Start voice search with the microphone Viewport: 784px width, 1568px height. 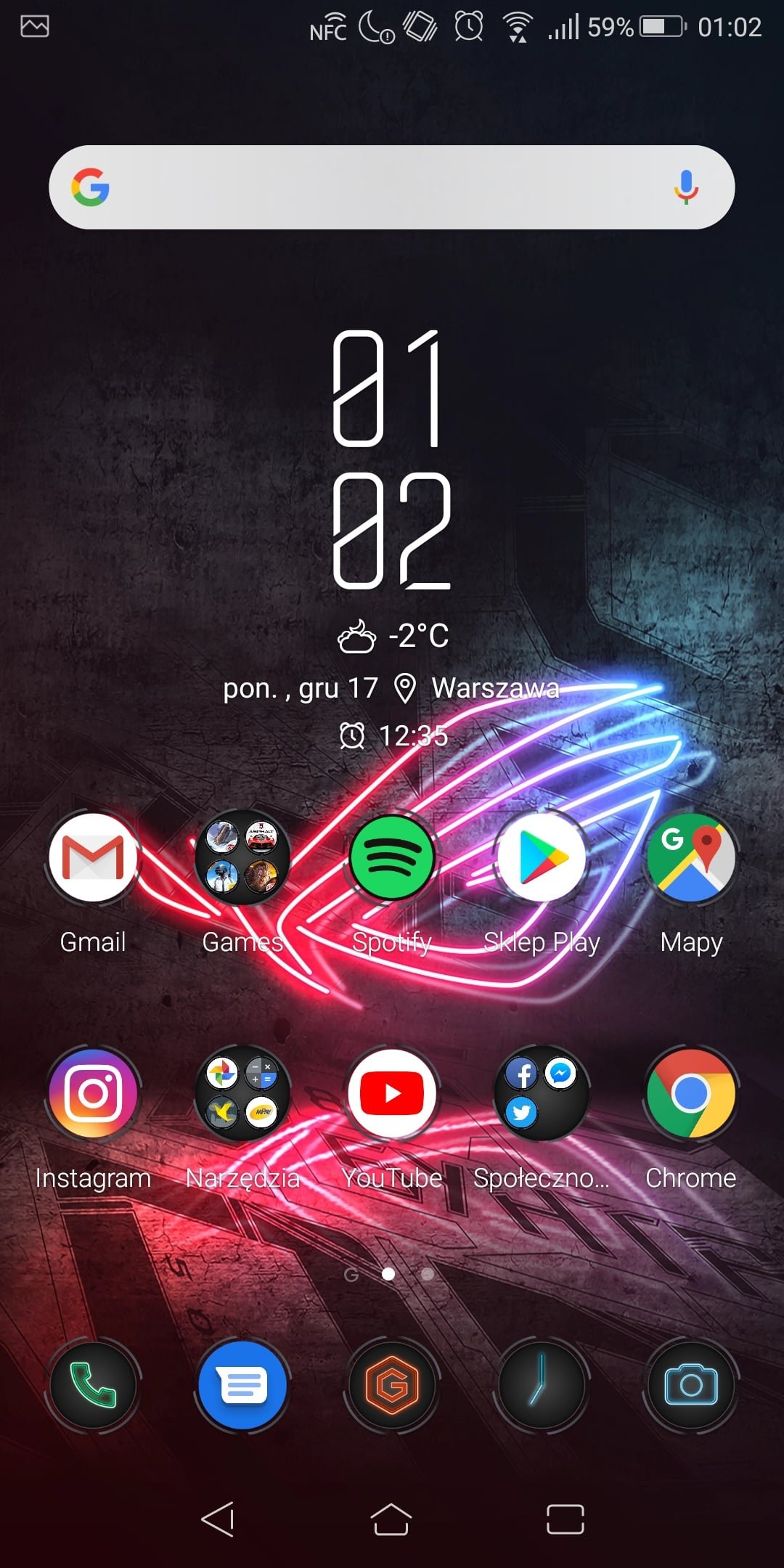coord(686,187)
